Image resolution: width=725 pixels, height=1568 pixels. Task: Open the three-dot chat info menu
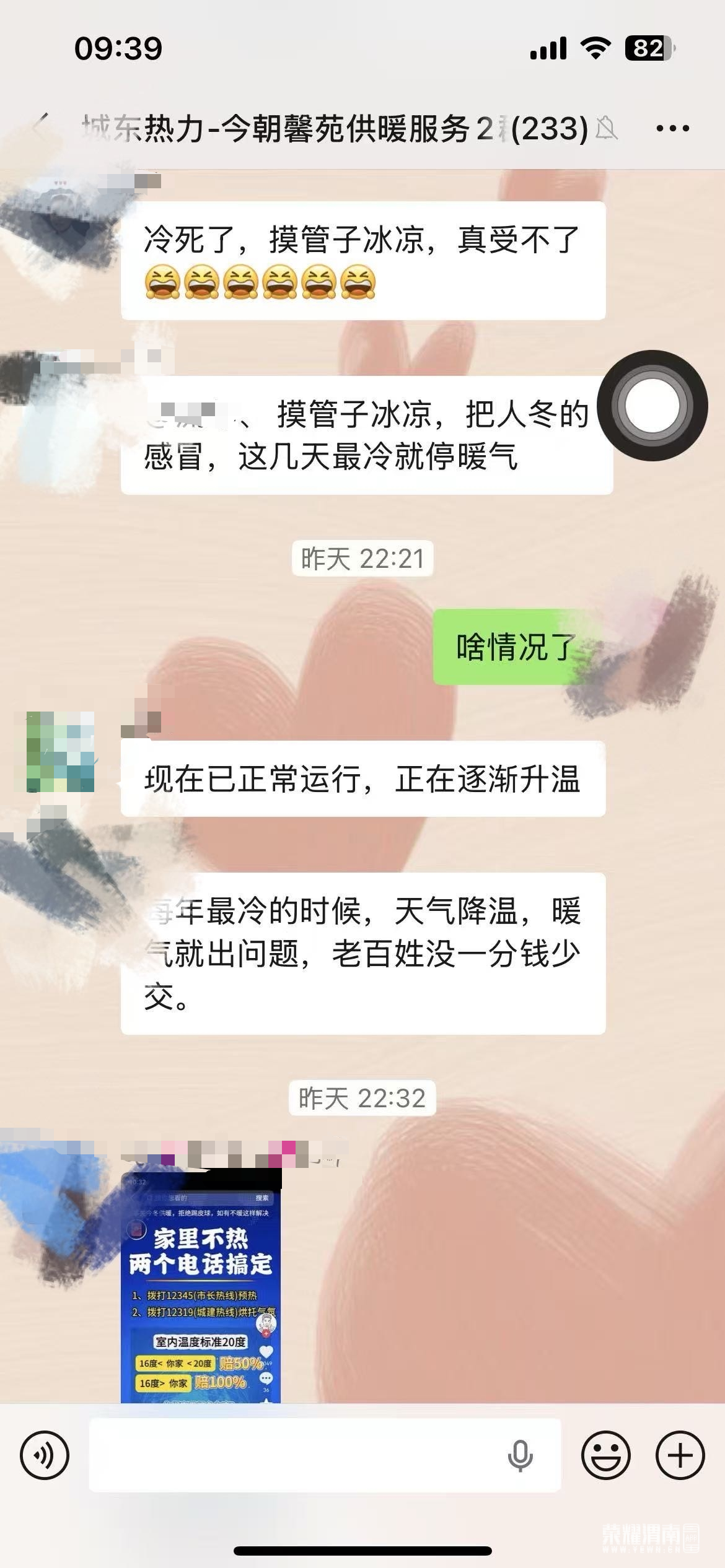[x=672, y=128]
